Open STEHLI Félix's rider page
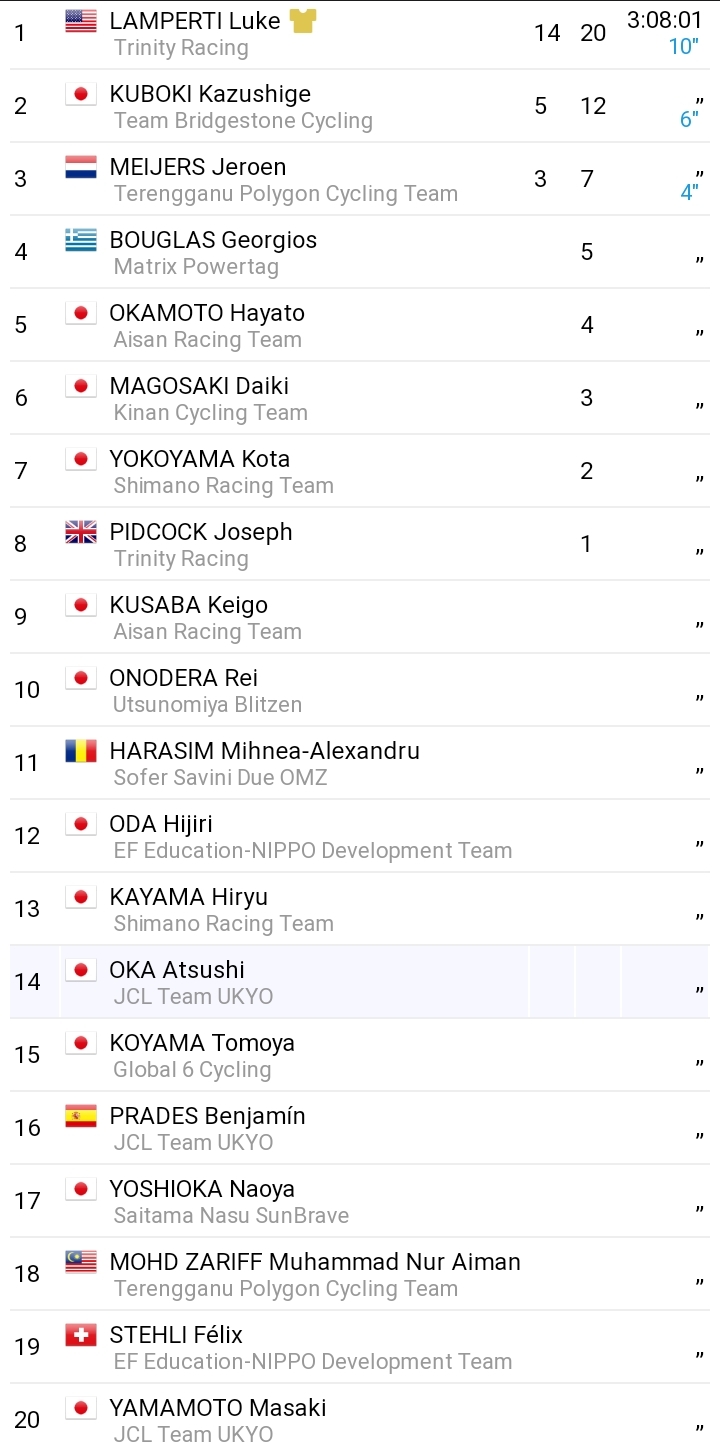 pyautogui.click(x=176, y=1335)
